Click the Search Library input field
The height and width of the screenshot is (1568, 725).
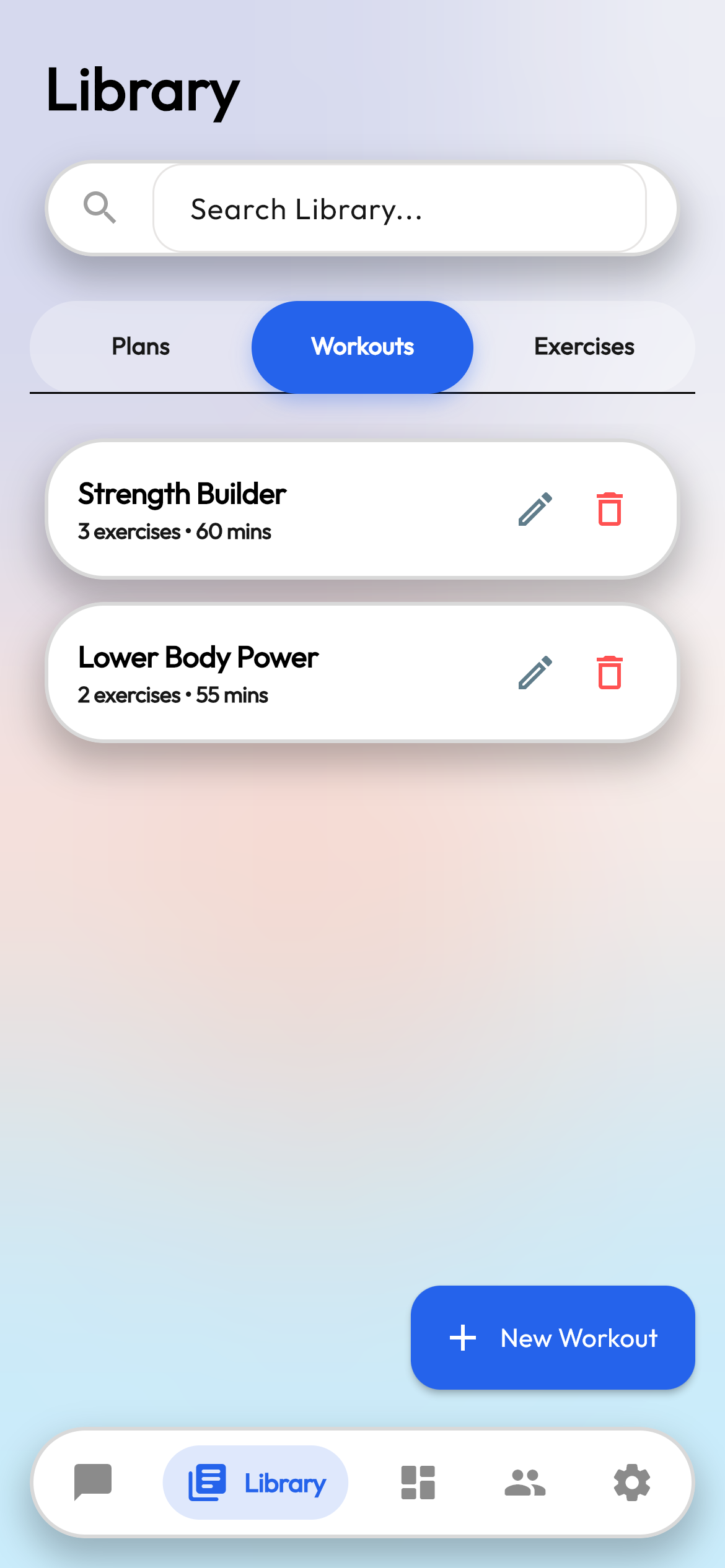(400, 209)
